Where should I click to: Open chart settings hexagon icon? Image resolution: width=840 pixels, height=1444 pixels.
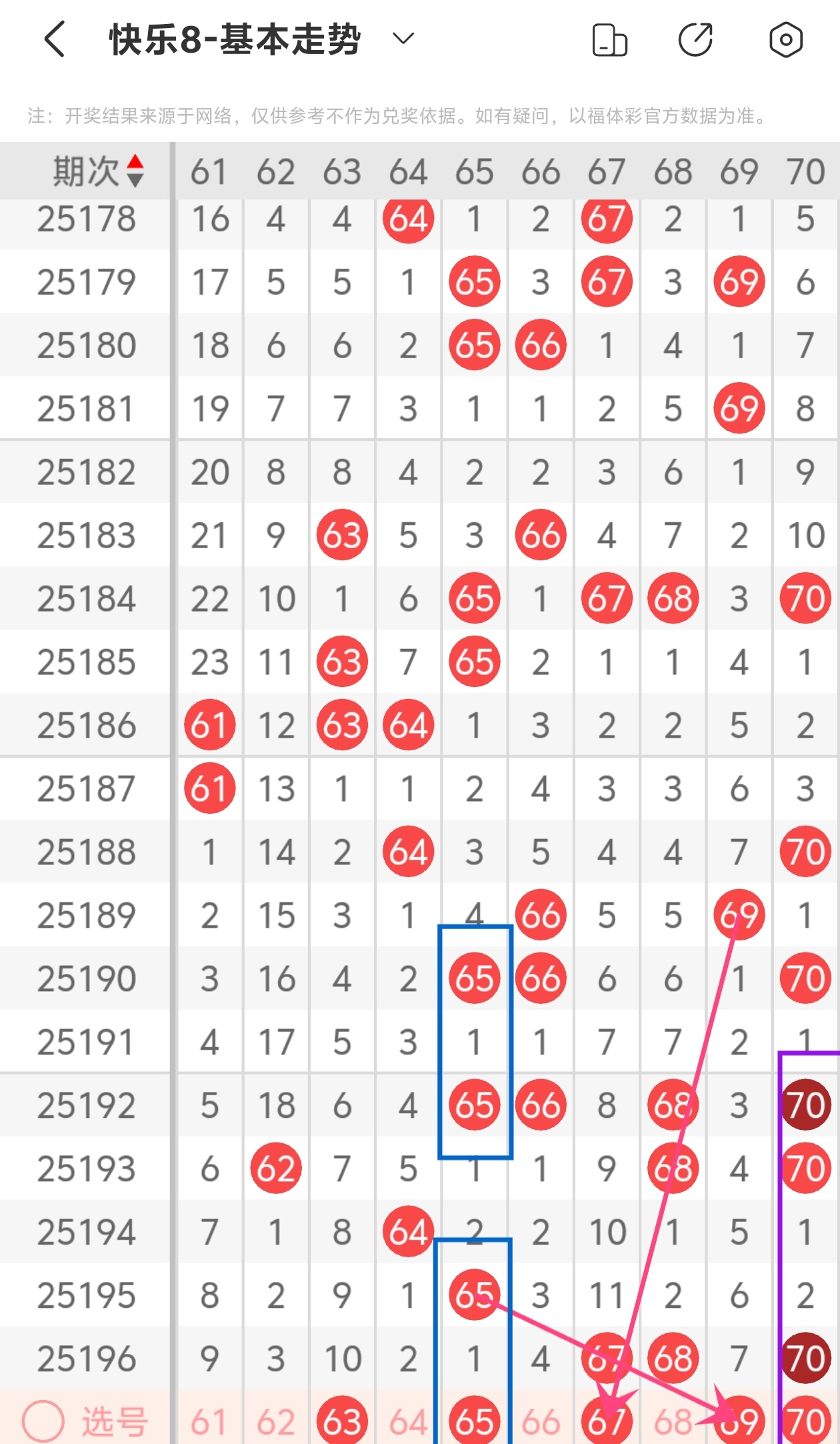tap(785, 39)
